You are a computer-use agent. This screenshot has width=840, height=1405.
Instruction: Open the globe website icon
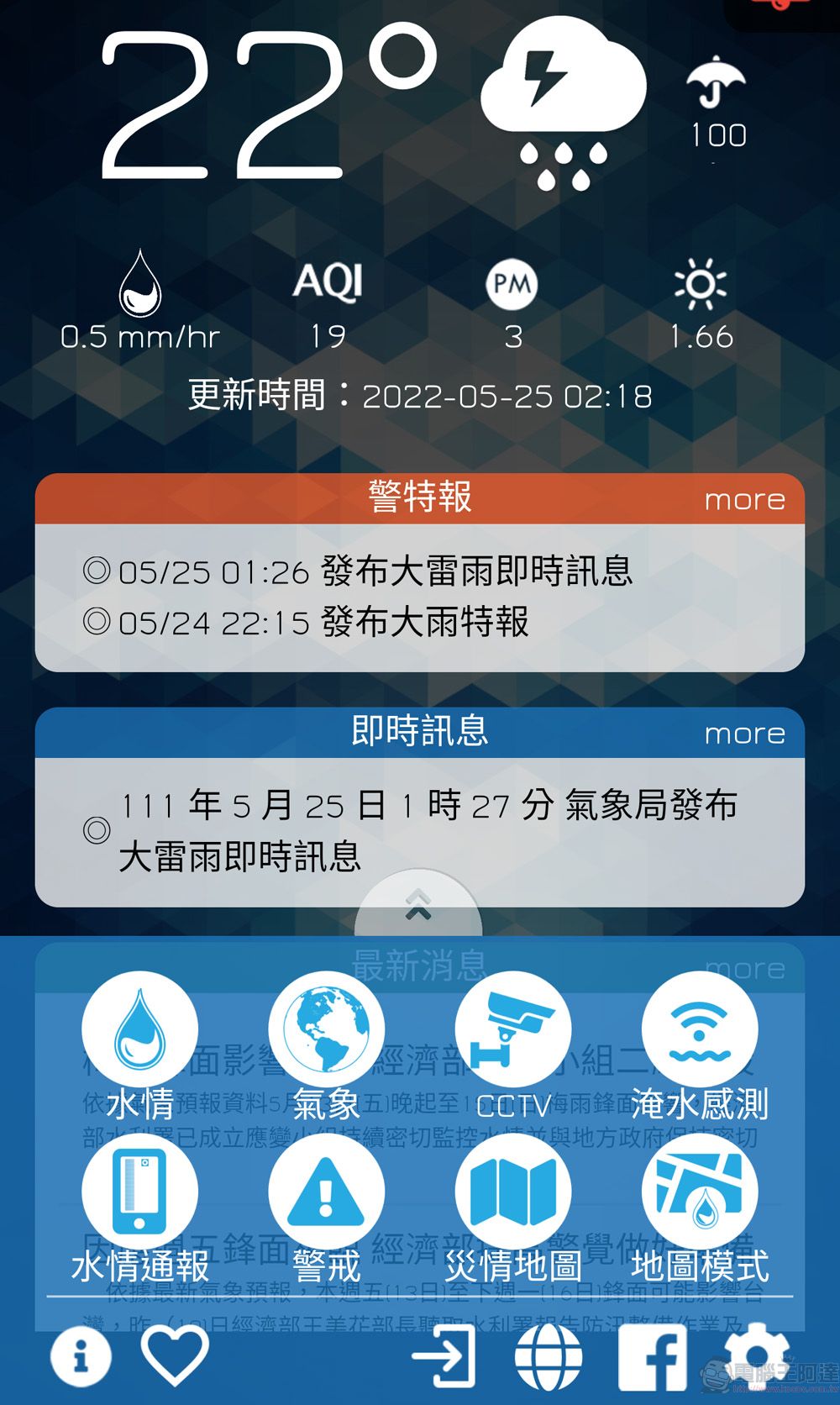pos(549,1355)
